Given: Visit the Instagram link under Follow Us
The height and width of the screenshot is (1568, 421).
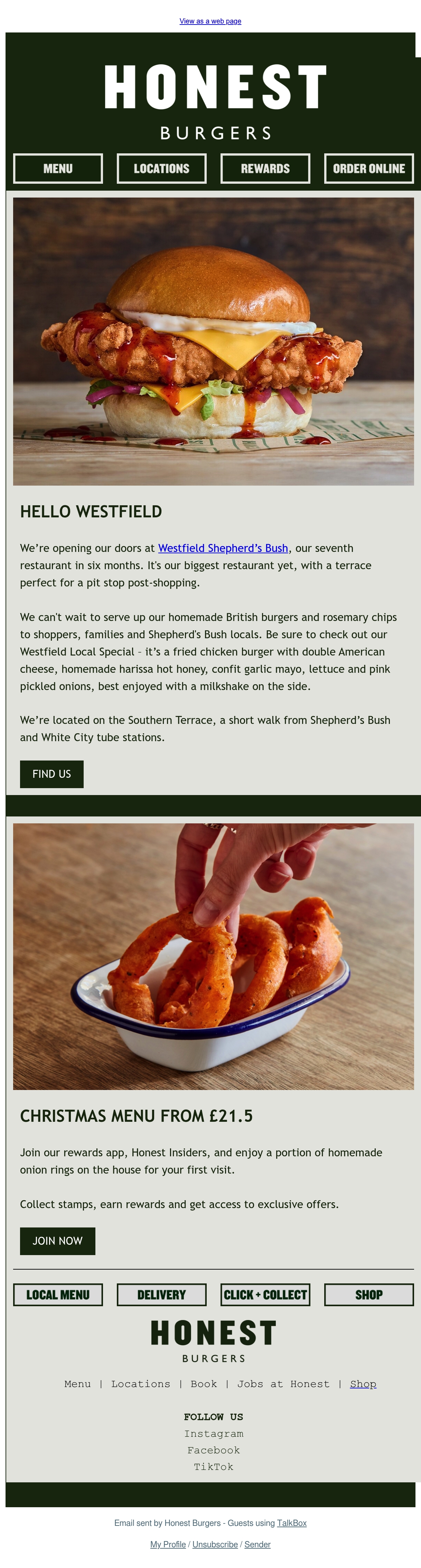Looking at the screenshot, I should click(214, 1434).
